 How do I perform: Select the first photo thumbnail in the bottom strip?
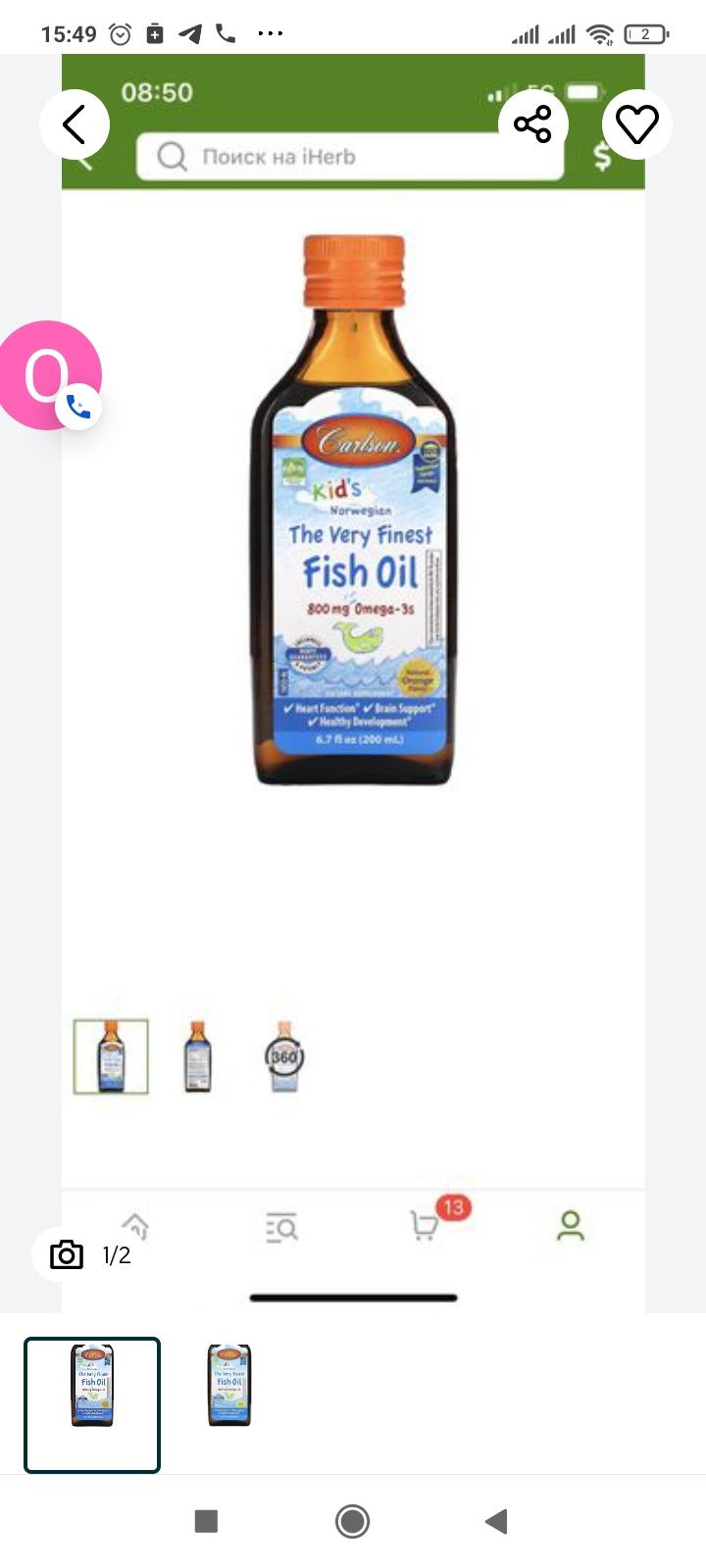click(x=92, y=1404)
